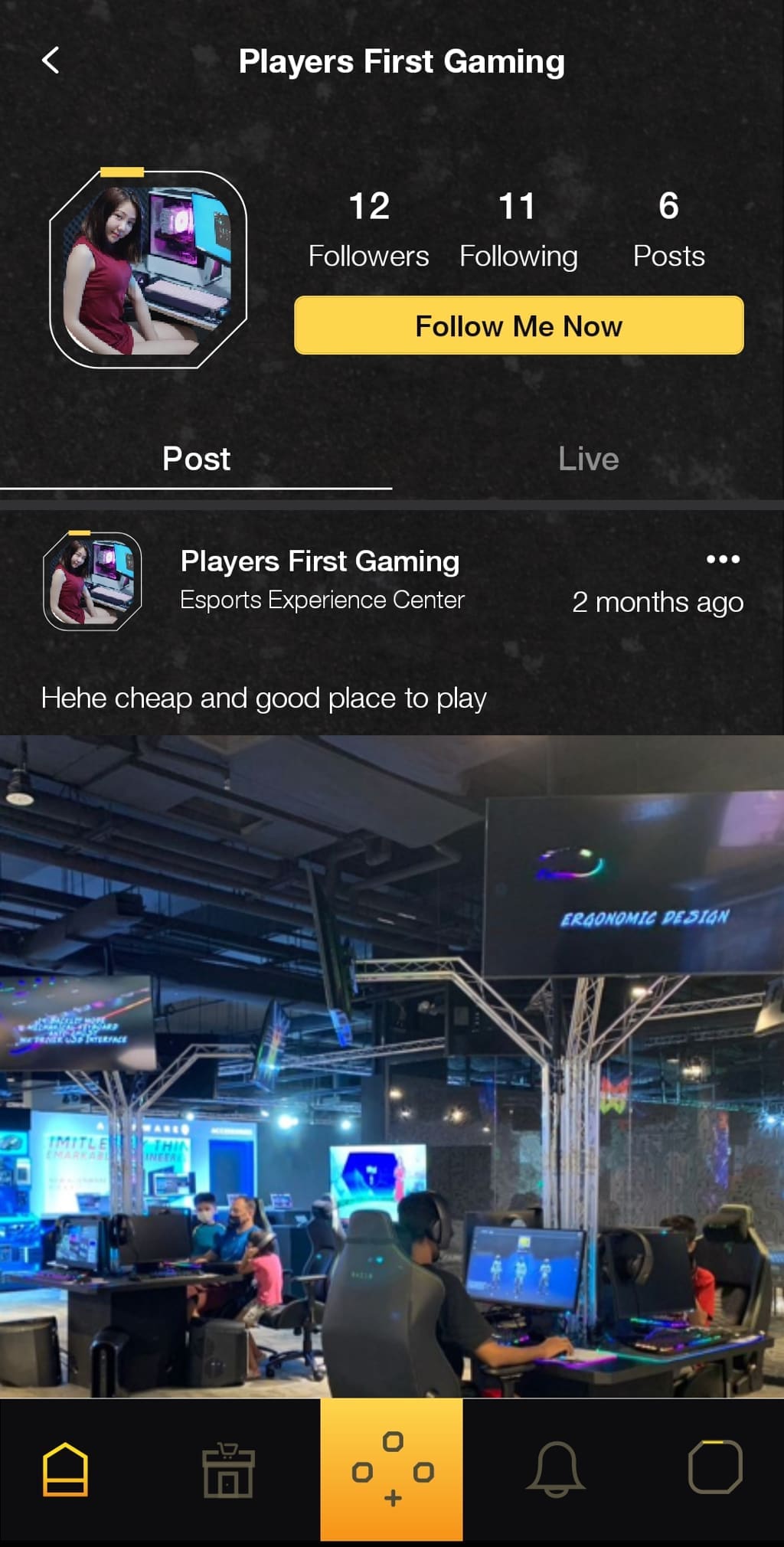Tap the large profile picture at top
Screen dimensions: 784x1547
click(x=148, y=268)
